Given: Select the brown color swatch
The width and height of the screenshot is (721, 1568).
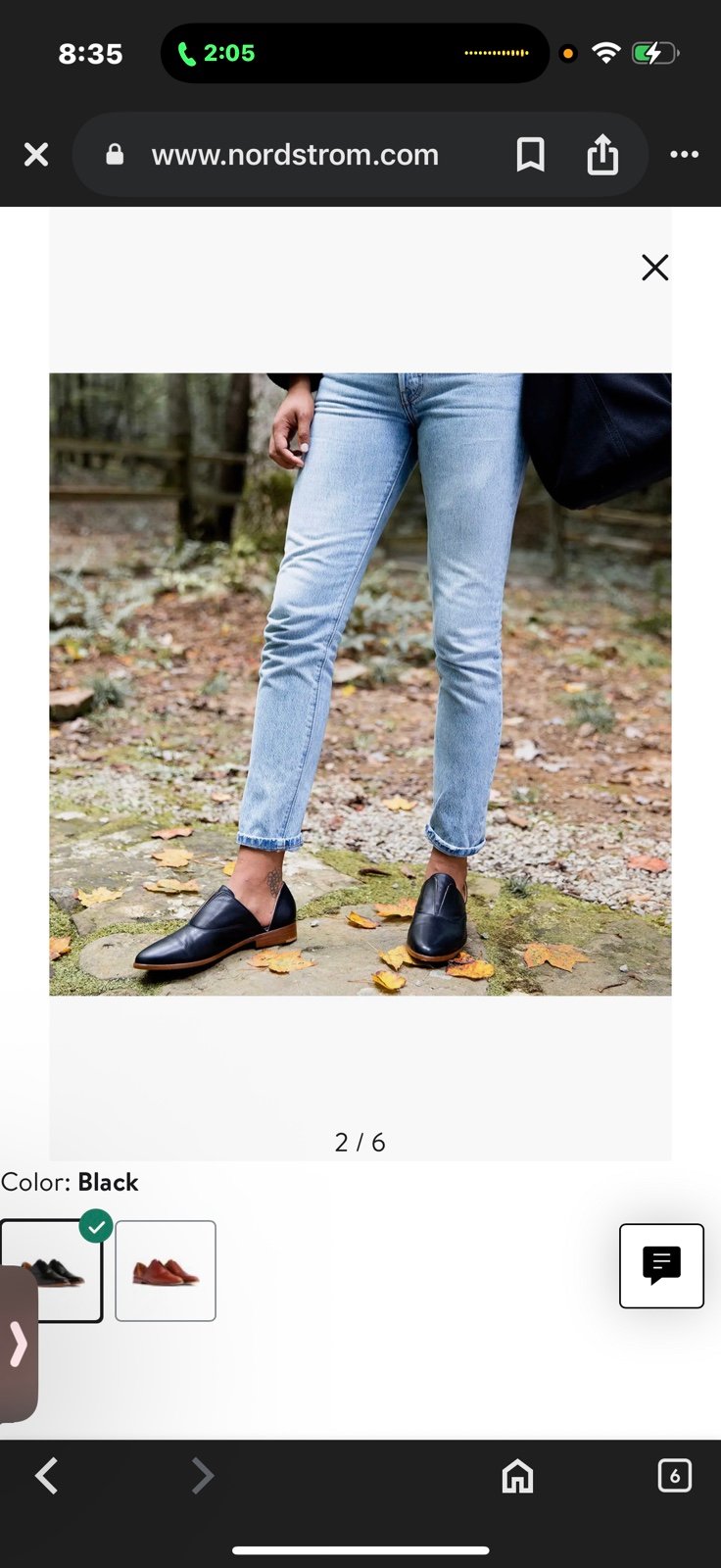Looking at the screenshot, I should coord(166,1271).
